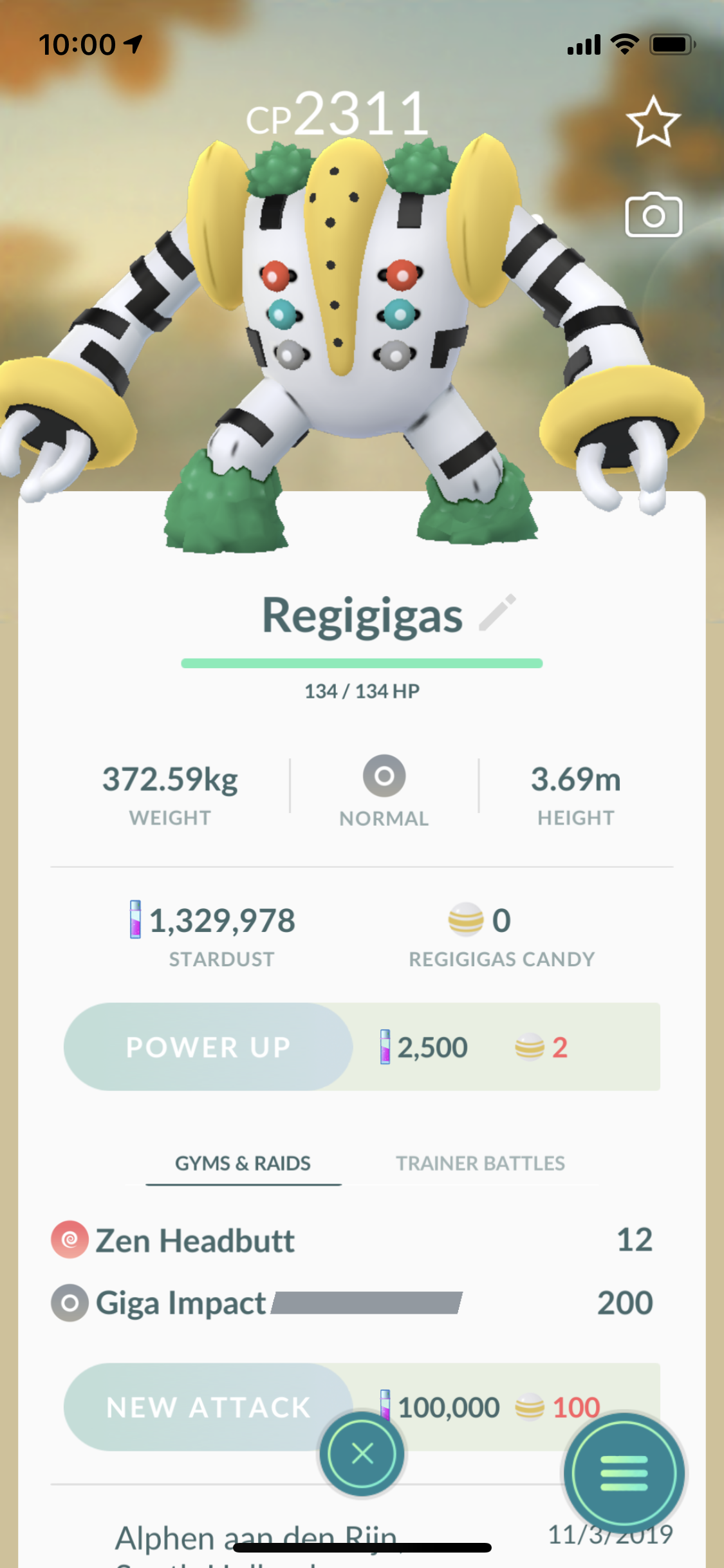This screenshot has height=1568, width=724.
Task: Close the Pokémon details with the X button
Action: (x=362, y=1453)
